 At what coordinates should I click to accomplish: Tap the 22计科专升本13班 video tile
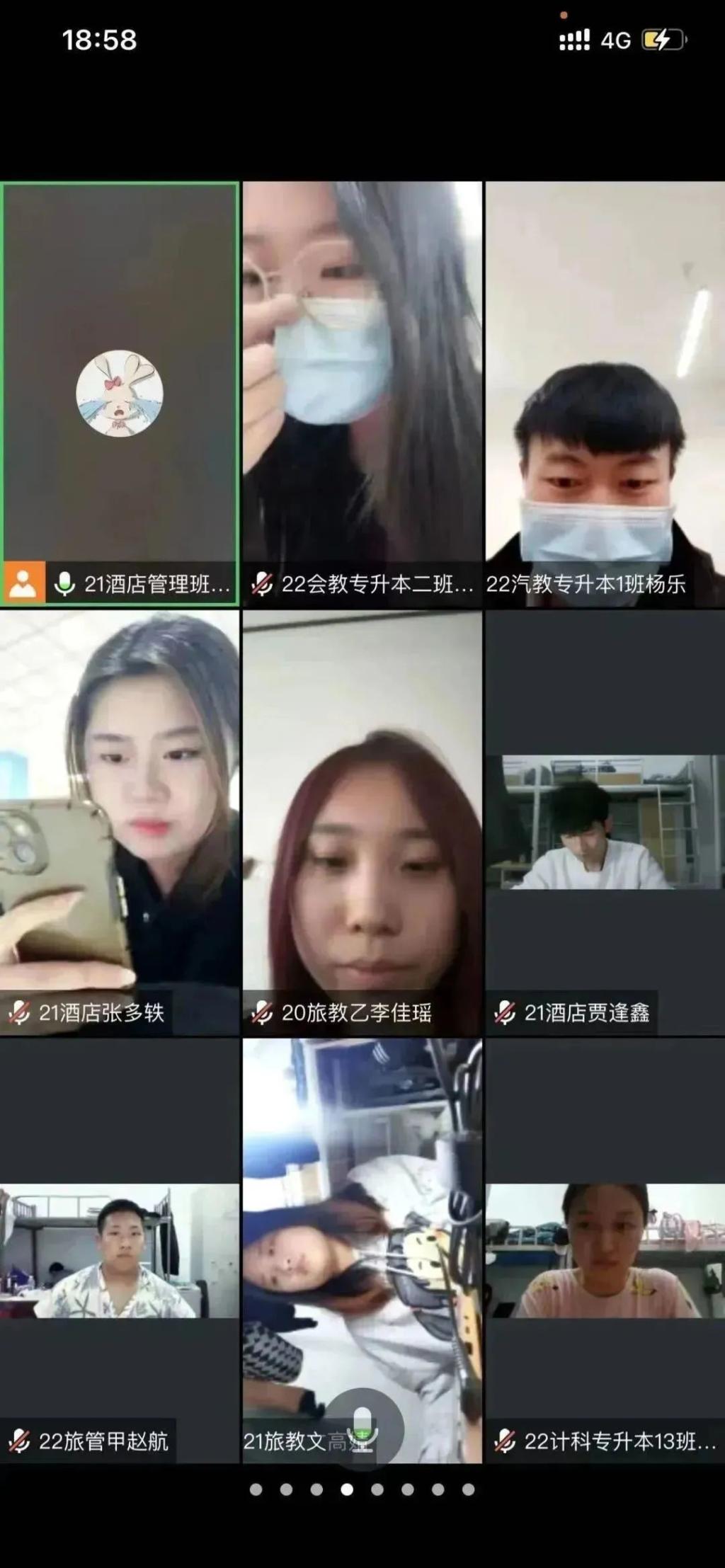[x=605, y=1250]
